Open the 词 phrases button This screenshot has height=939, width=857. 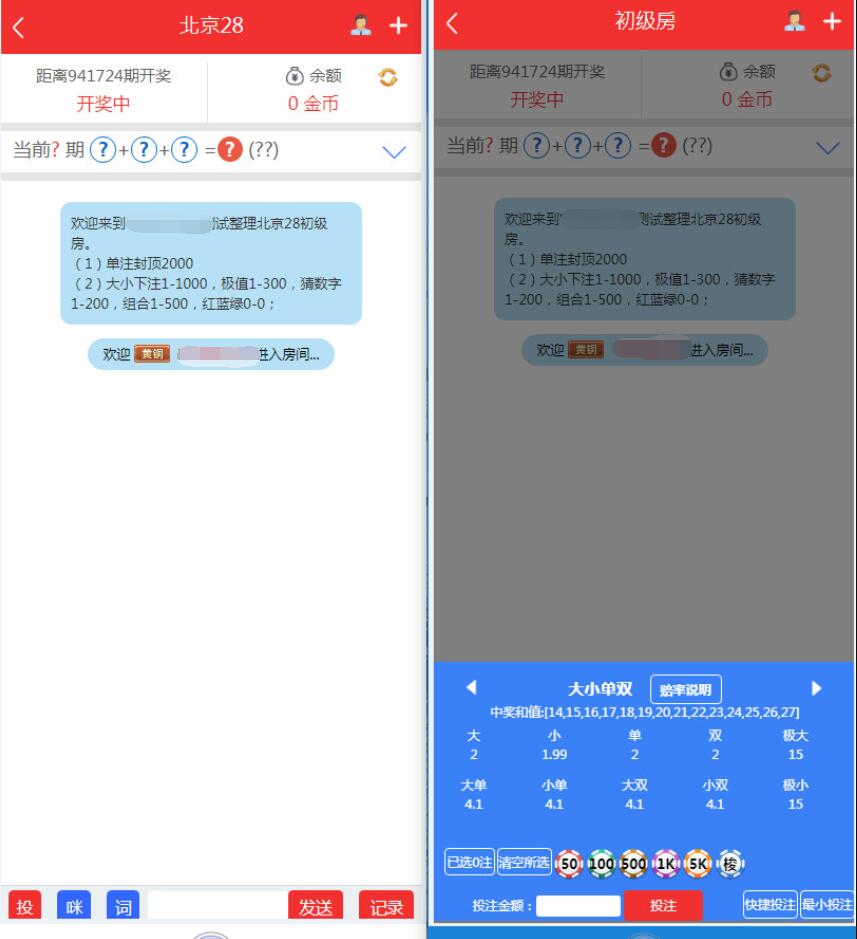click(x=123, y=907)
